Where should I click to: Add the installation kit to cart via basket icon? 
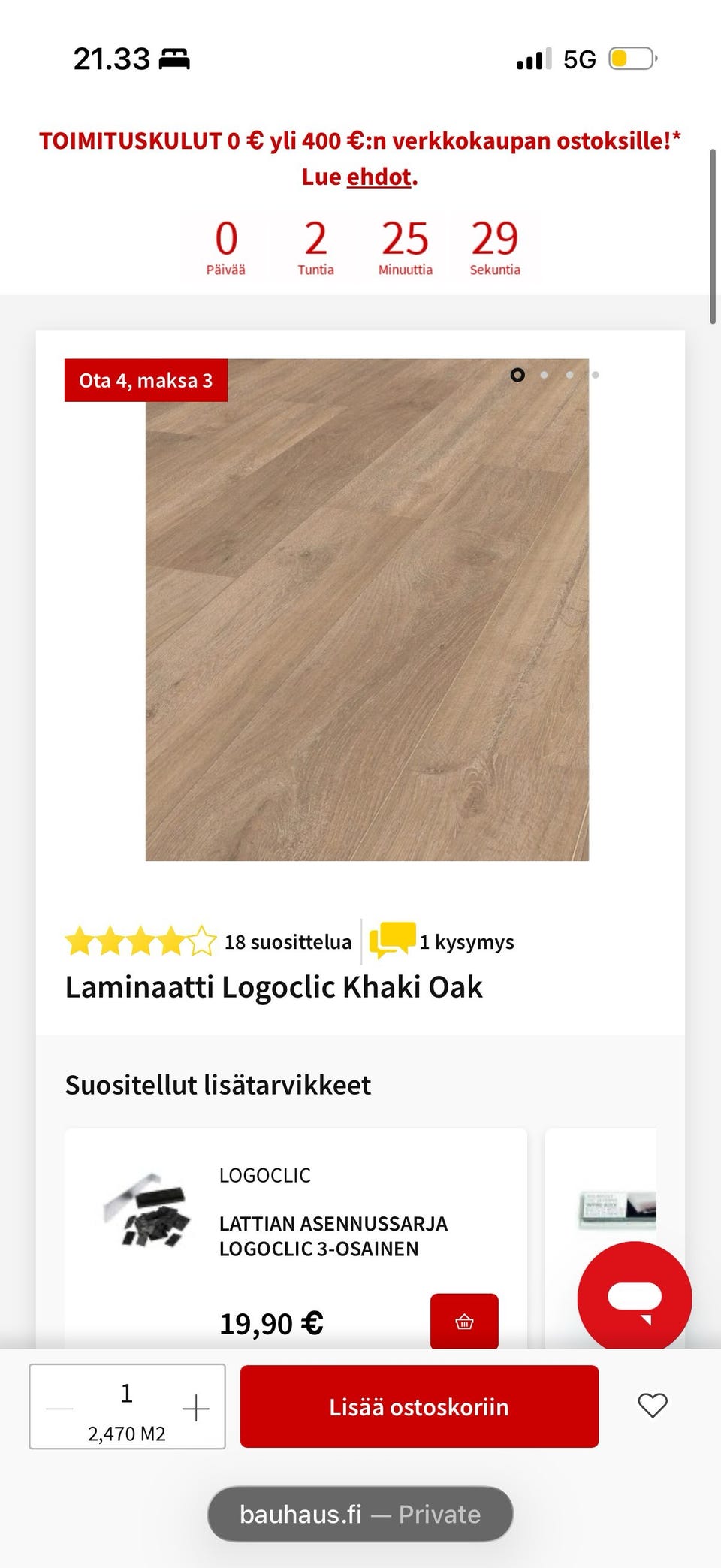(x=463, y=1321)
